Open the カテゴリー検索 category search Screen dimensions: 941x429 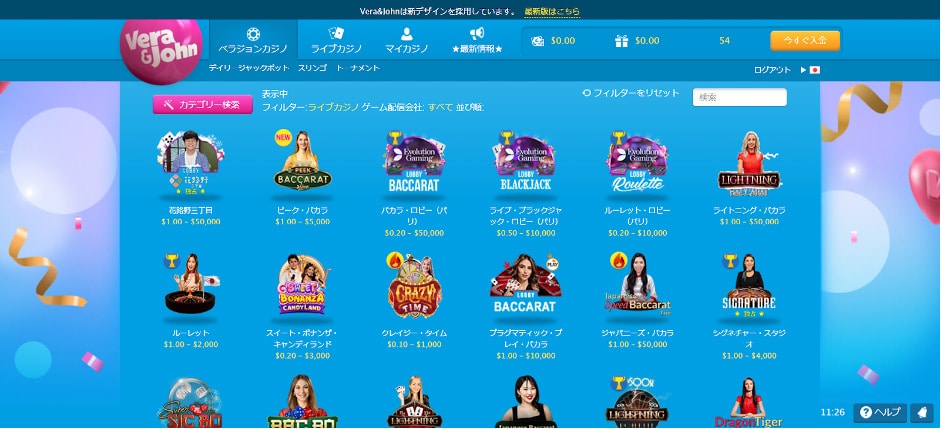(202, 104)
